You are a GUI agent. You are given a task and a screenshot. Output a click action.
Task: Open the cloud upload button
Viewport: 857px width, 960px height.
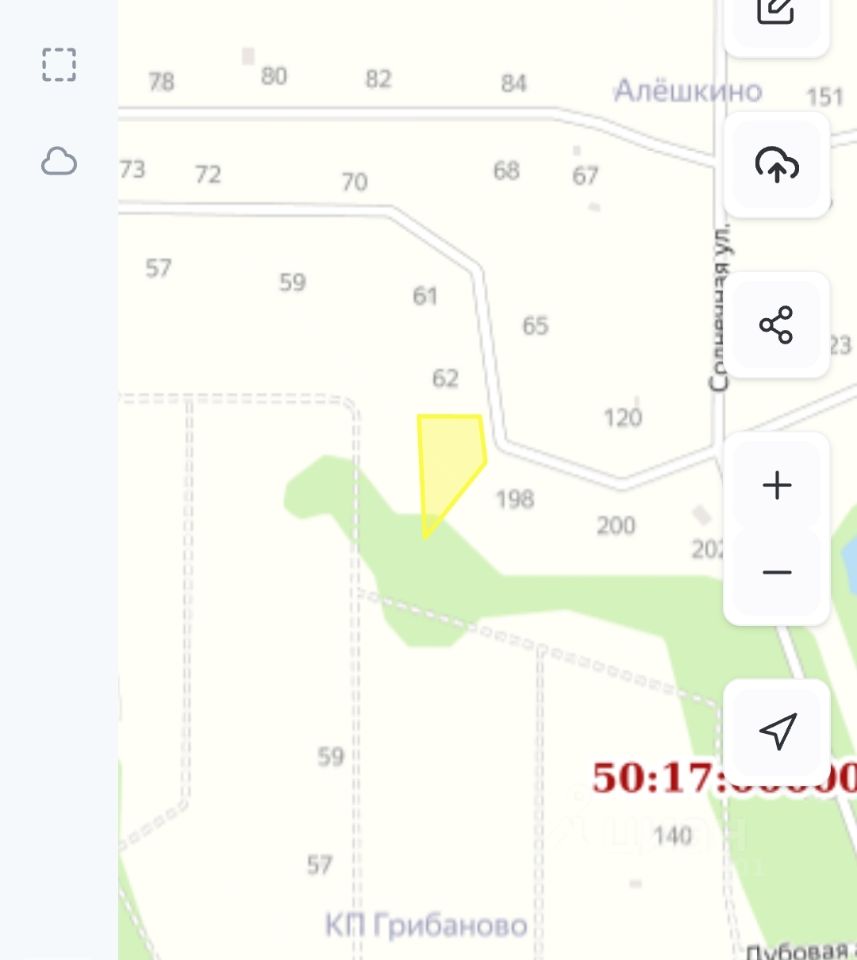click(x=776, y=164)
